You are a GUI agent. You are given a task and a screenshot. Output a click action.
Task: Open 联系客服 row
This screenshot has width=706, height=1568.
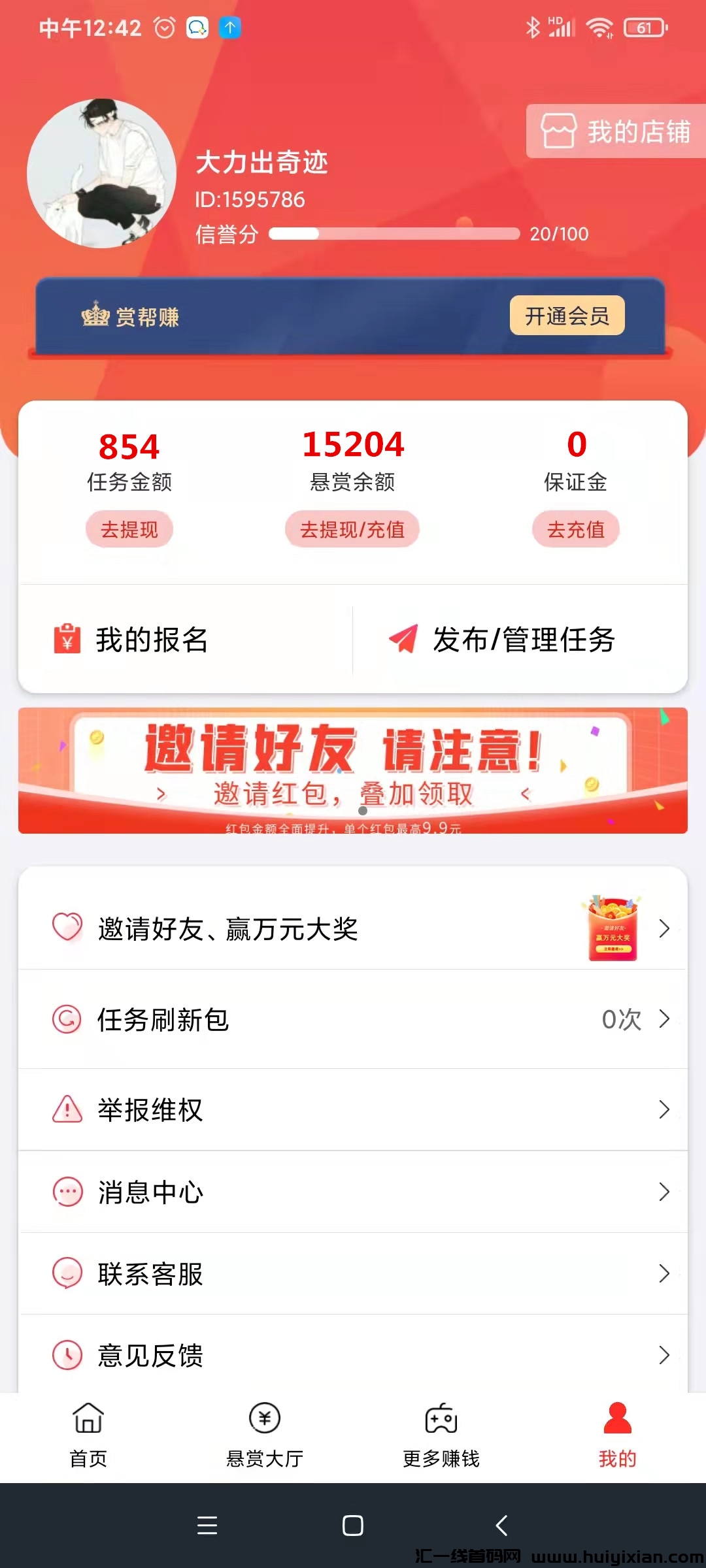[353, 1274]
